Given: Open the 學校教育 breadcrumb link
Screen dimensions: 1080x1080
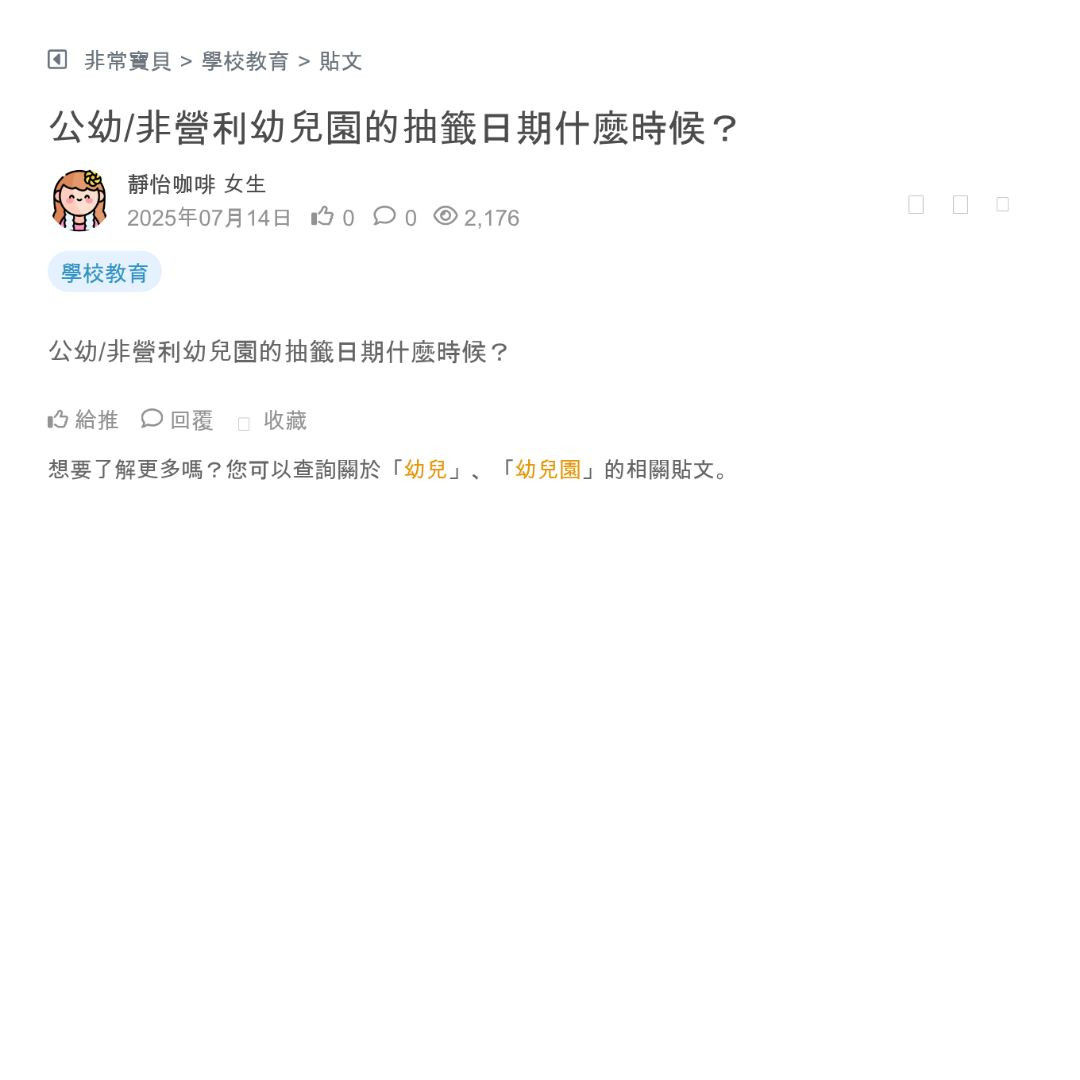Looking at the screenshot, I should tap(245, 61).
